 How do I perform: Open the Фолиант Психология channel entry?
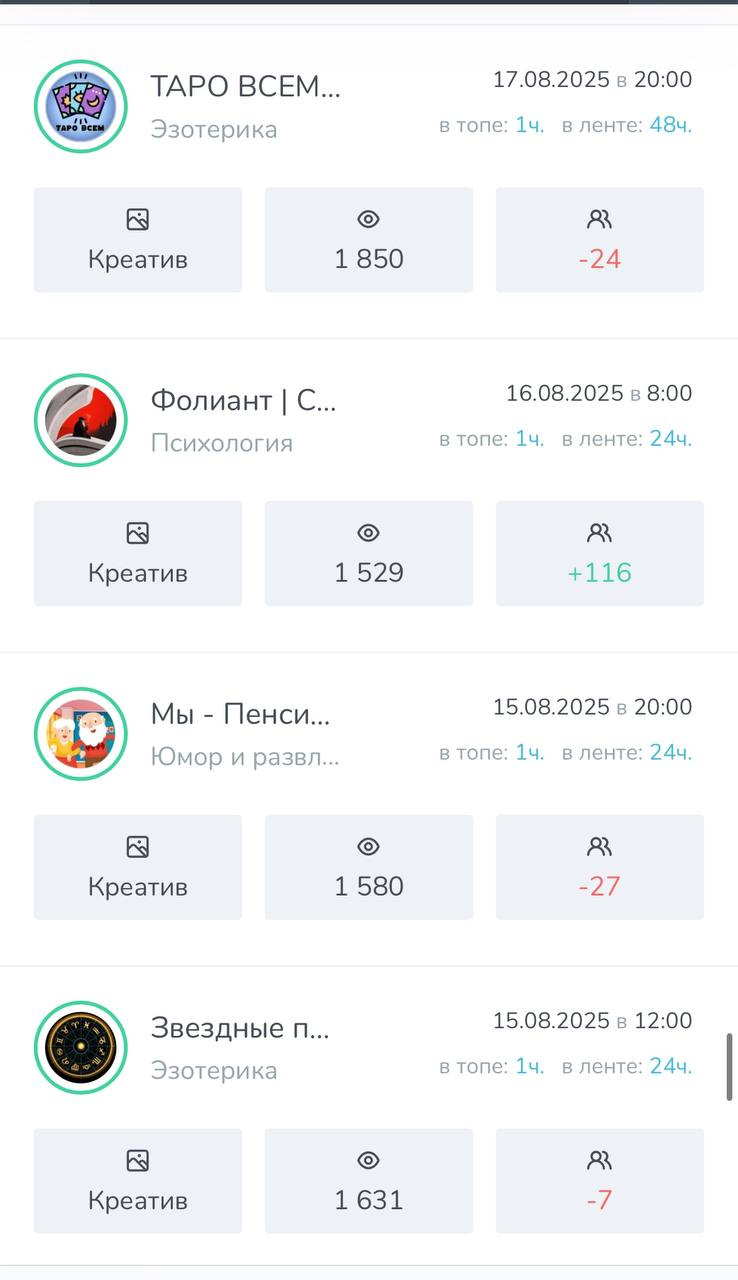[x=243, y=401]
